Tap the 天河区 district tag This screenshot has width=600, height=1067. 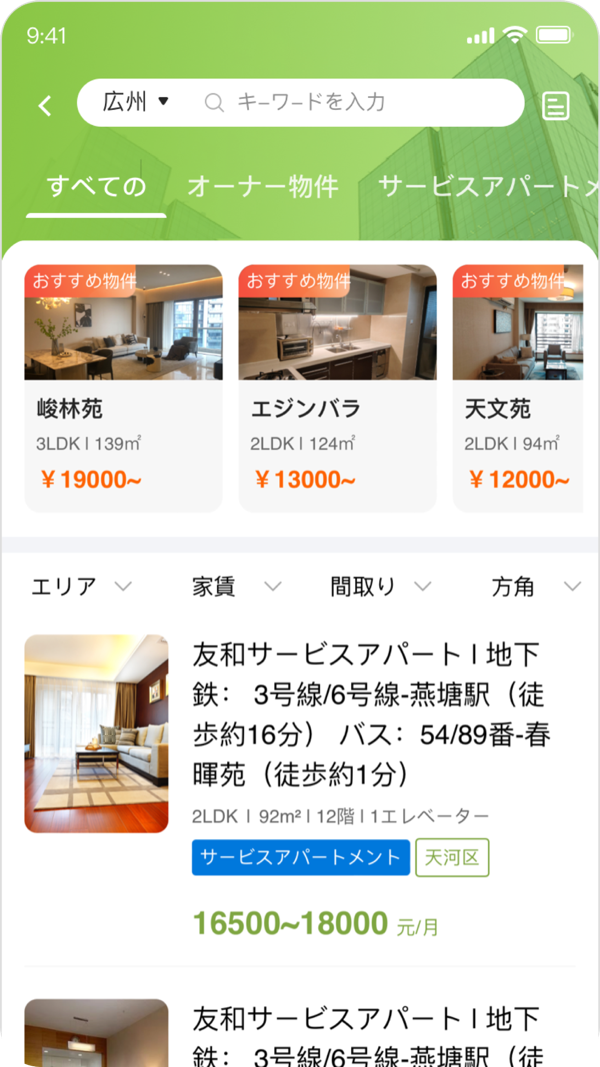click(x=452, y=857)
